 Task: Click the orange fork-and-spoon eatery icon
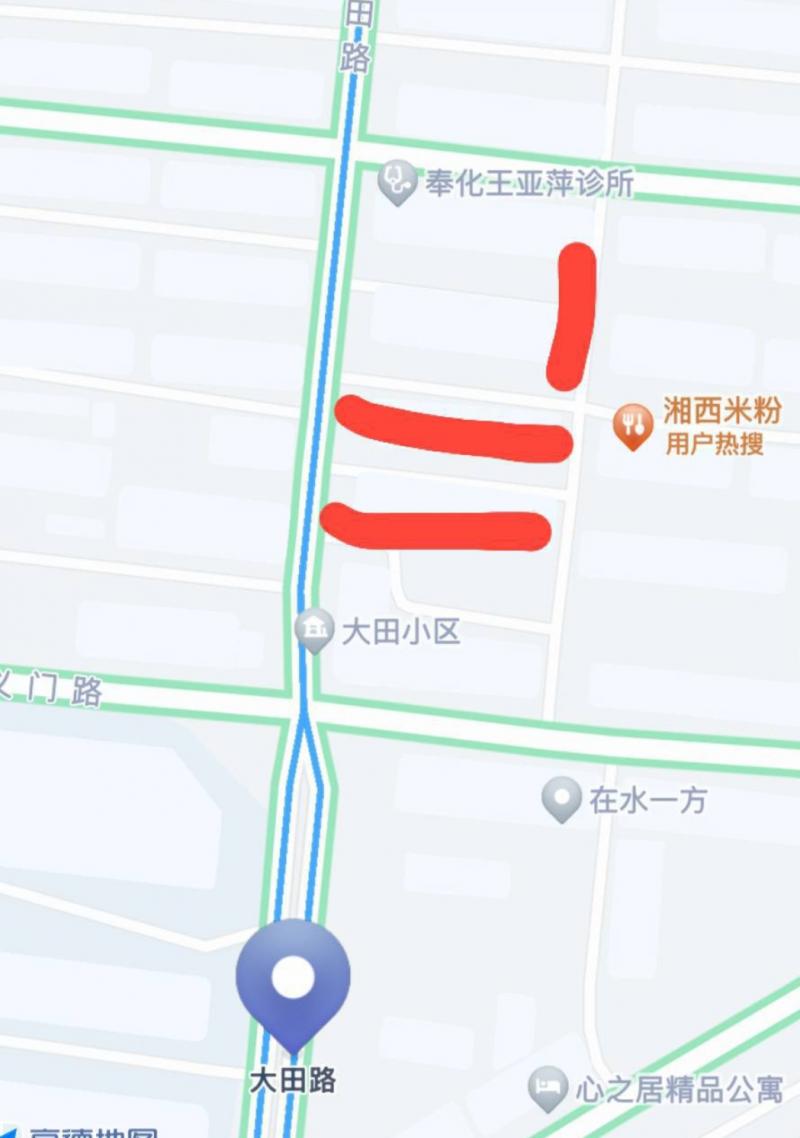click(x=634, y=419)
